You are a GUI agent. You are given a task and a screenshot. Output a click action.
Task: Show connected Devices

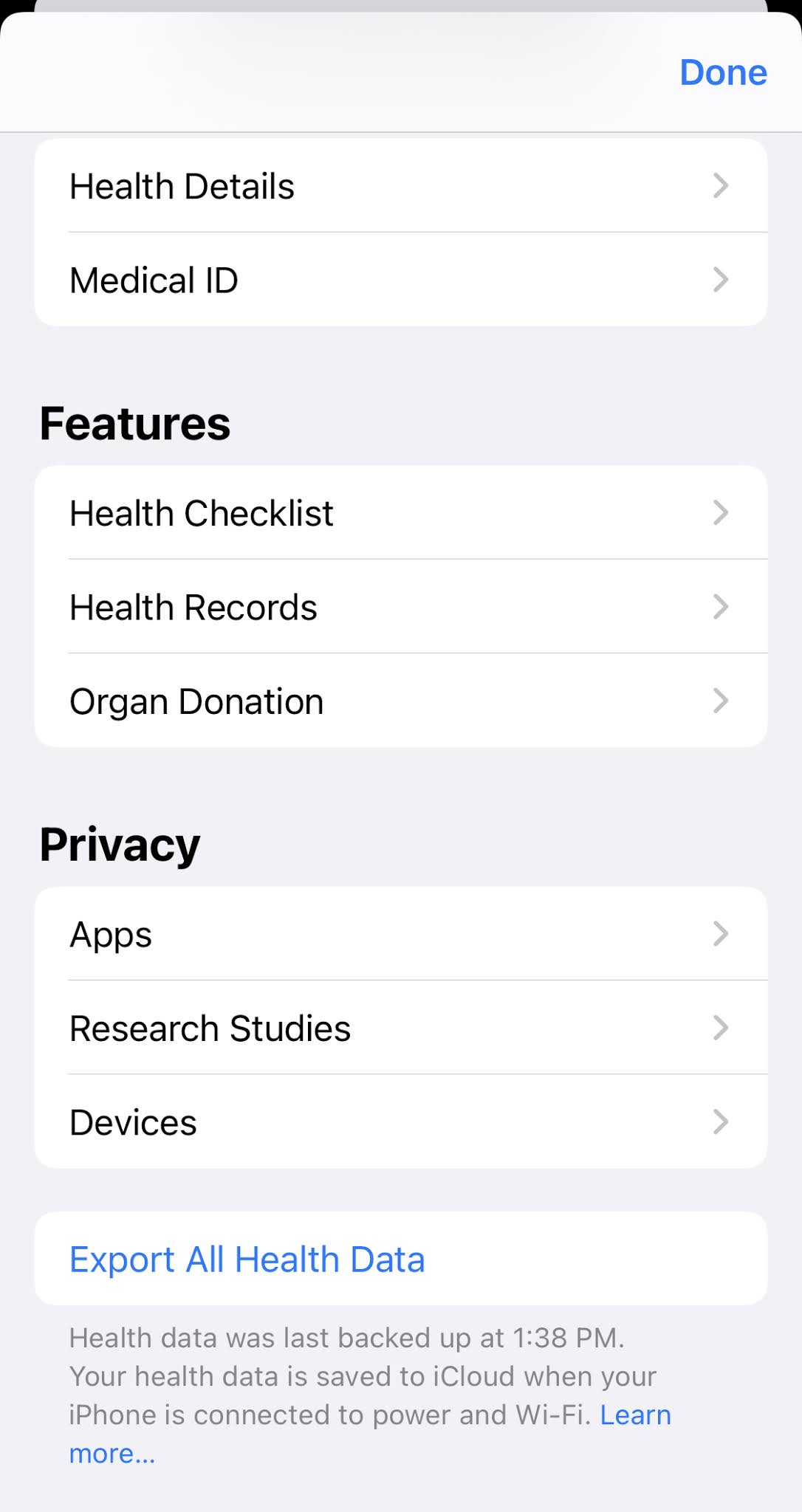coord(400,1122)
